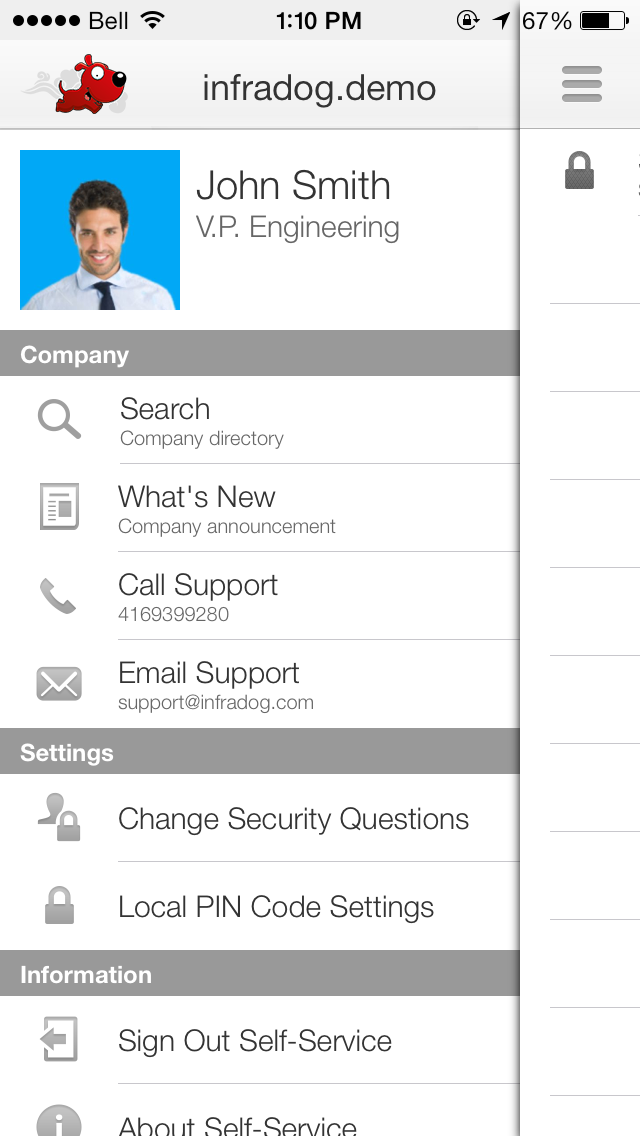Open Search company directory
The width and height of the screenshot is (640, 1136).
click(x=259, y=420)
